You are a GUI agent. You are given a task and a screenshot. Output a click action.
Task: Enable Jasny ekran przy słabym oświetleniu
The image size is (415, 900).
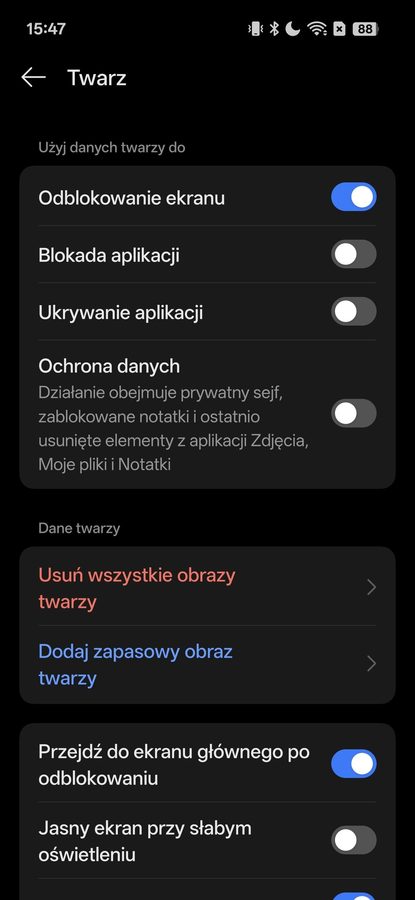(x=354, y=840)
